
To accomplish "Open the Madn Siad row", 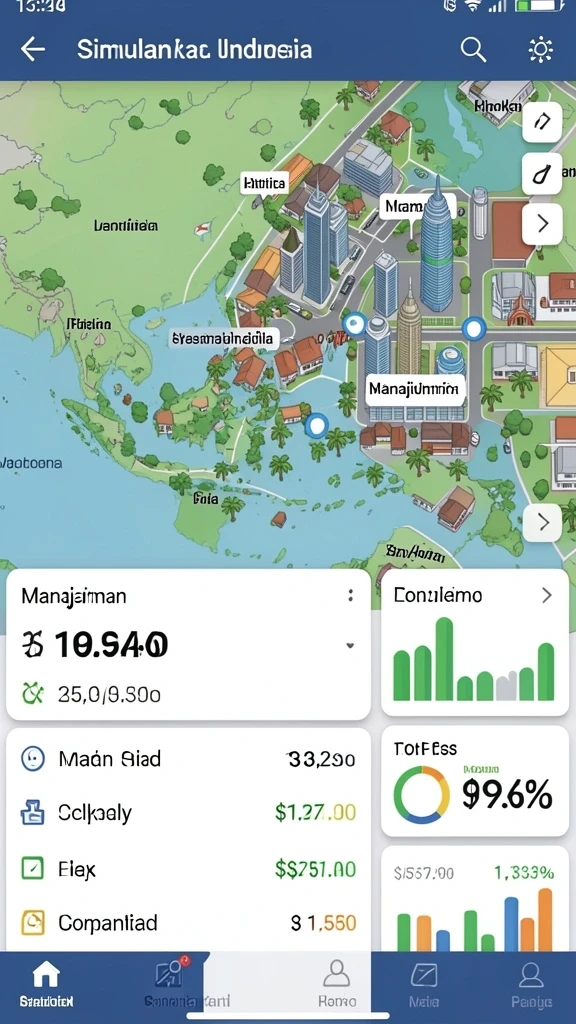I will click(x=189, y=759).
